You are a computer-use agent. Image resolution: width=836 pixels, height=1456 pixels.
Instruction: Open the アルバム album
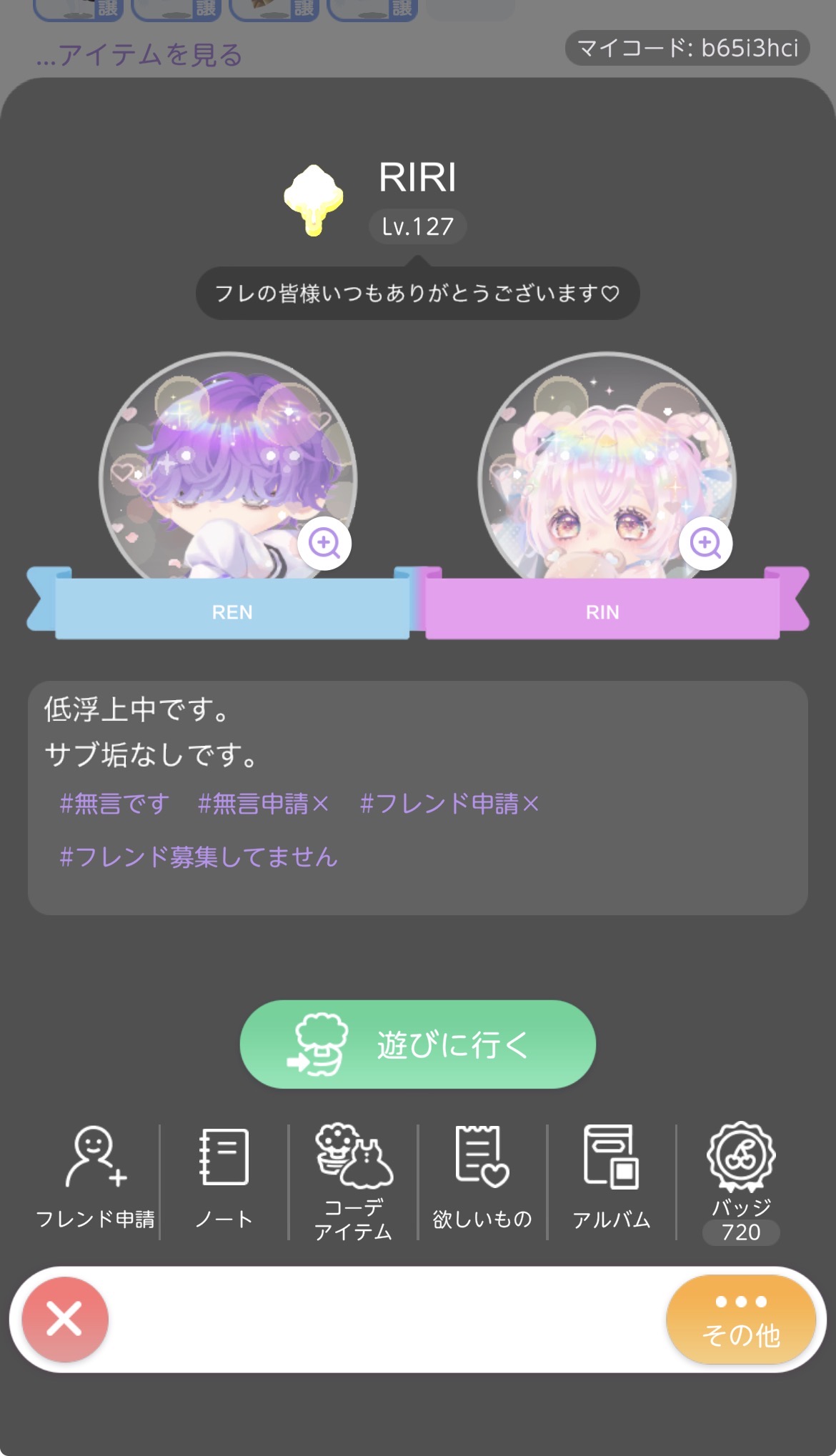612,1179
